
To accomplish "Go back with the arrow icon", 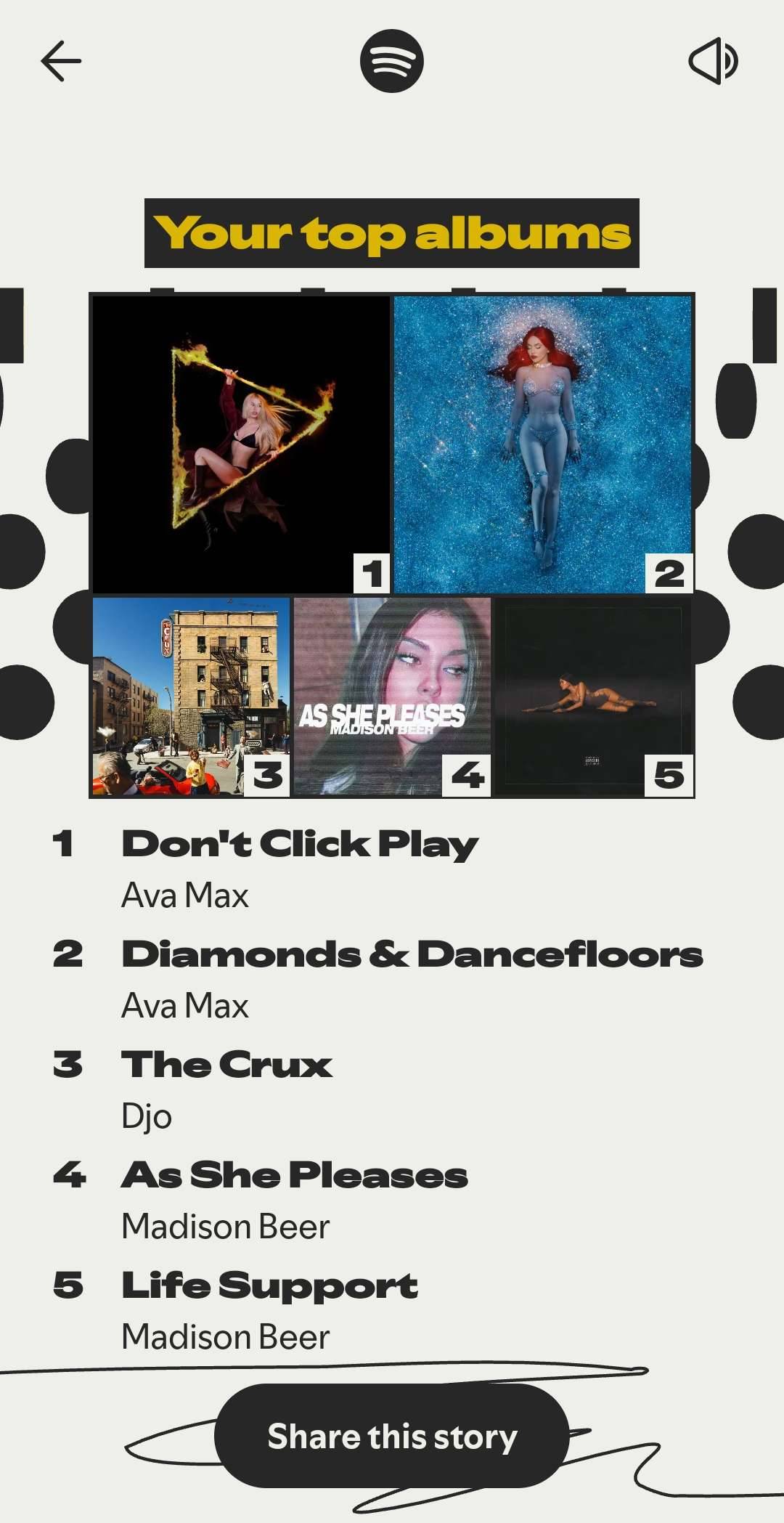I will [x=61, y=61].
